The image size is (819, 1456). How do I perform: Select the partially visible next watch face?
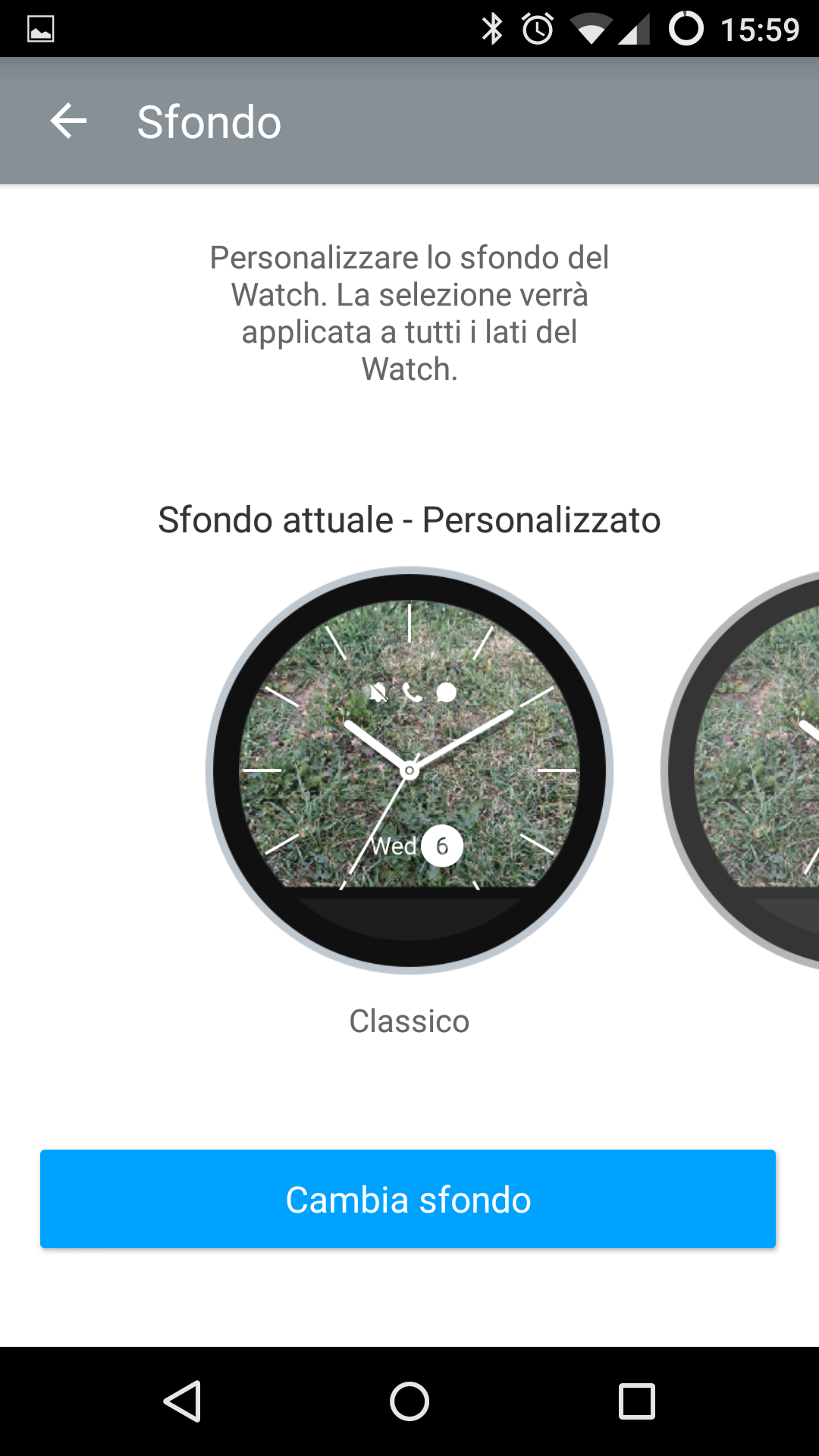coord(751,770)
